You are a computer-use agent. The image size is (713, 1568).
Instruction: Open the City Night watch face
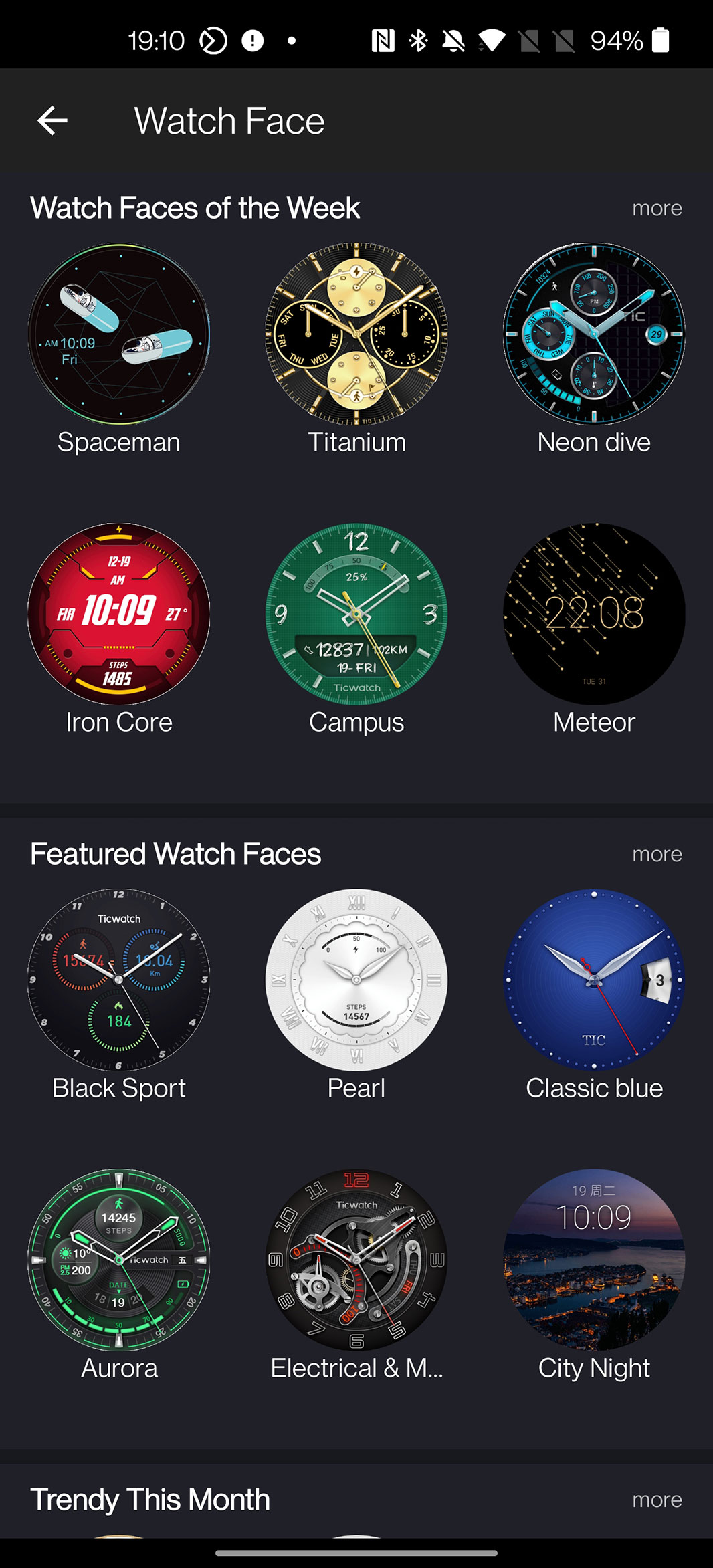(x=594, y=1260)
